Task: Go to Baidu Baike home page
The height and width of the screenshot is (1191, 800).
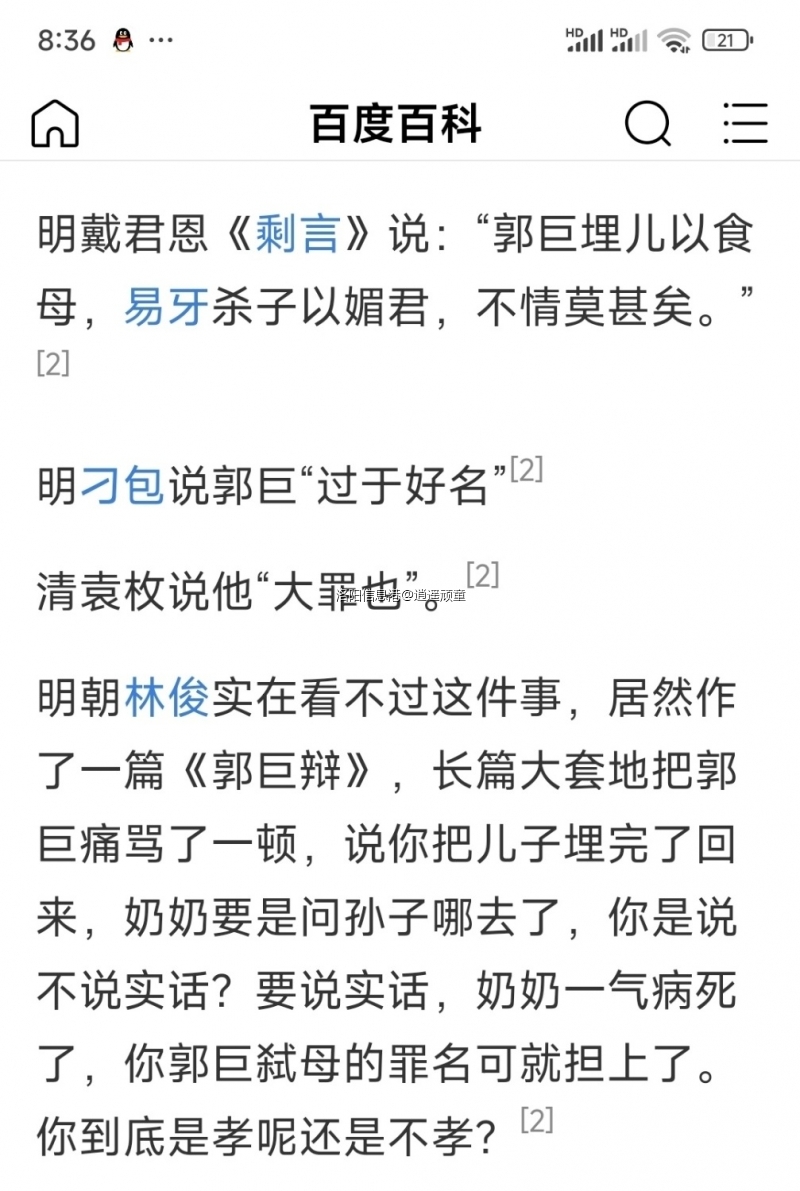Action: click(55, 125)
